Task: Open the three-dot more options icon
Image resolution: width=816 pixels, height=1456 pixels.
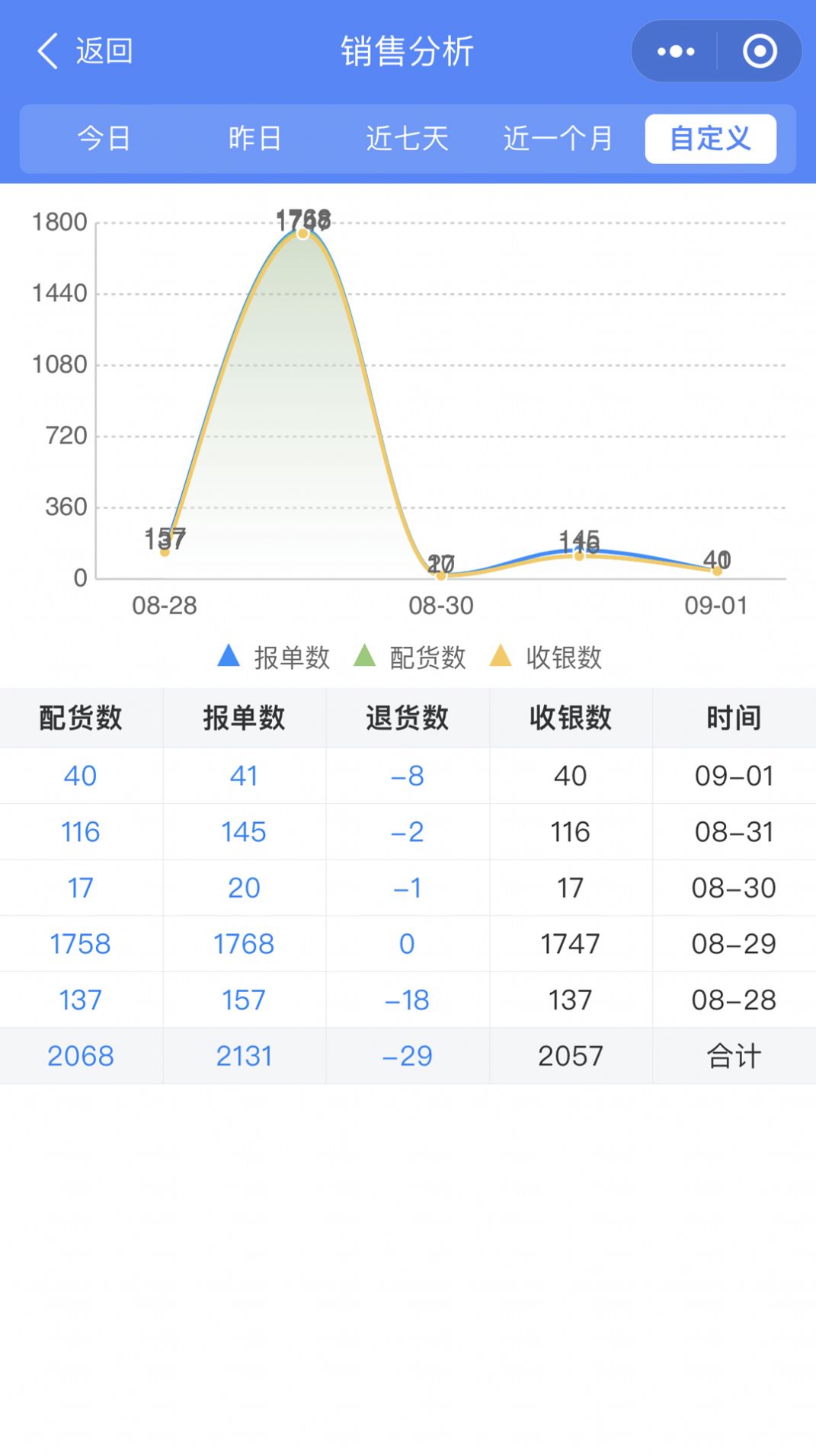Action: tap(674, 51)
